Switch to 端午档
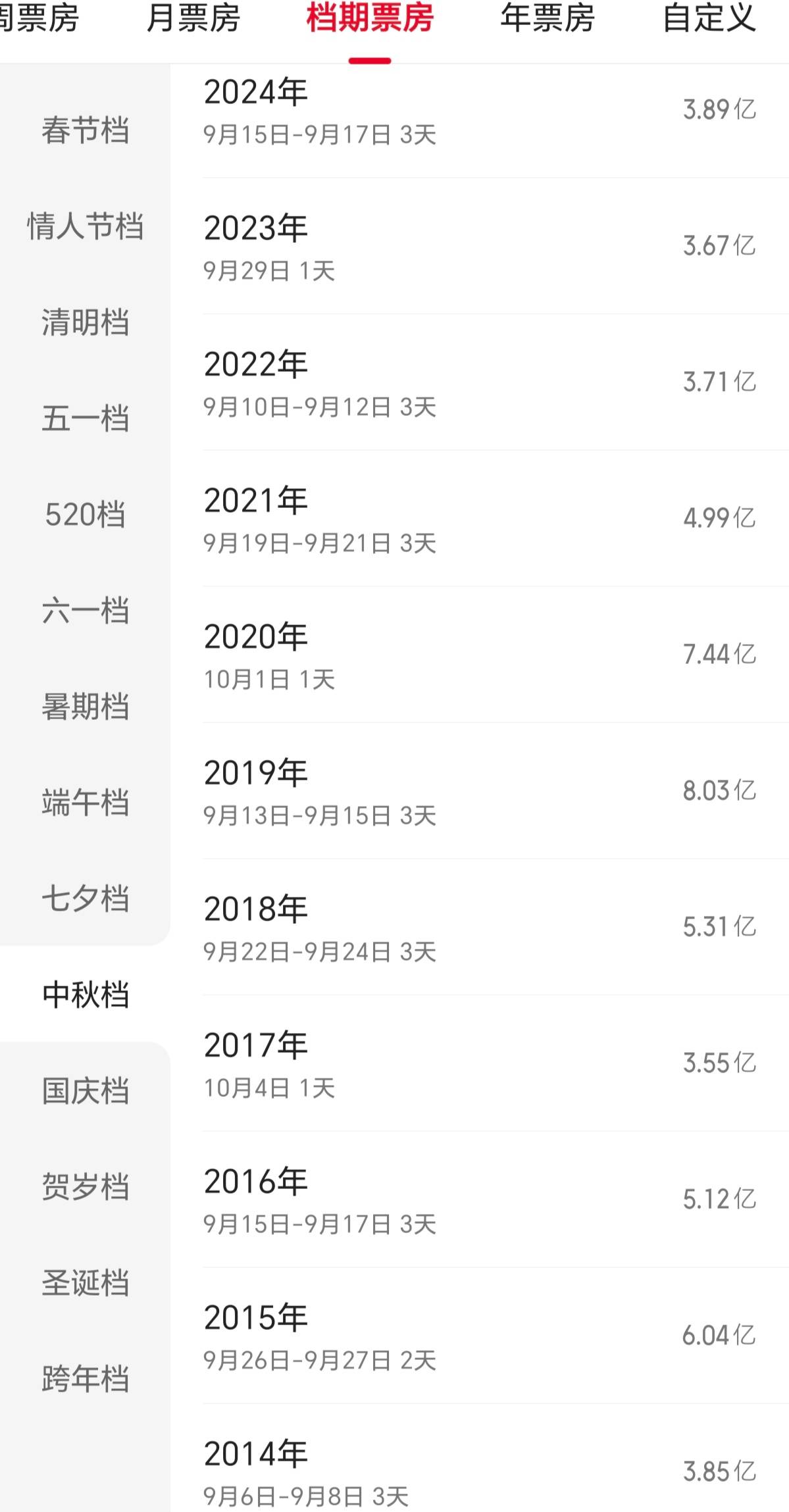 click(86, 803)
